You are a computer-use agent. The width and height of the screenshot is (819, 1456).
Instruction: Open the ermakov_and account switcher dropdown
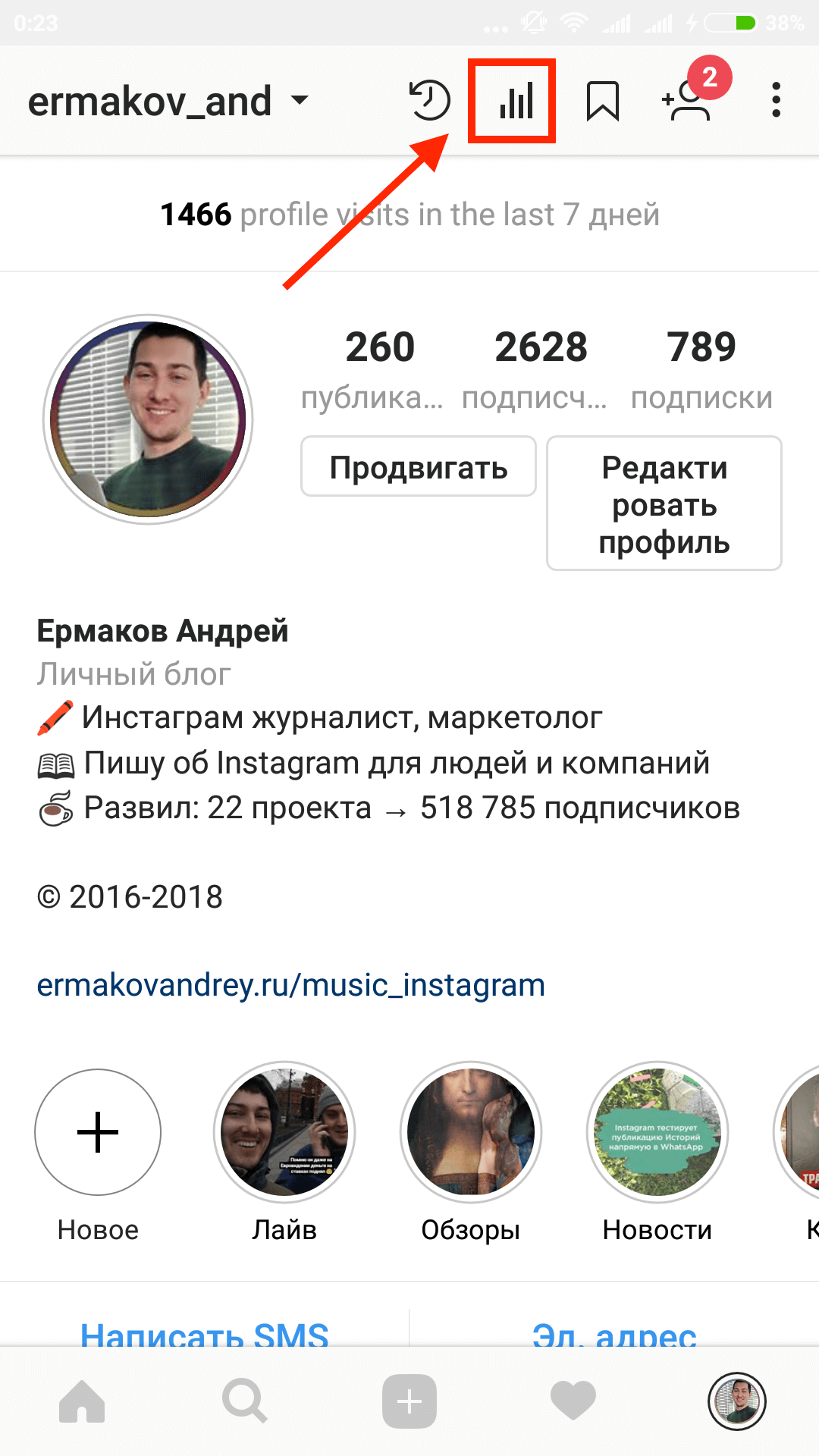click(168, 101)
